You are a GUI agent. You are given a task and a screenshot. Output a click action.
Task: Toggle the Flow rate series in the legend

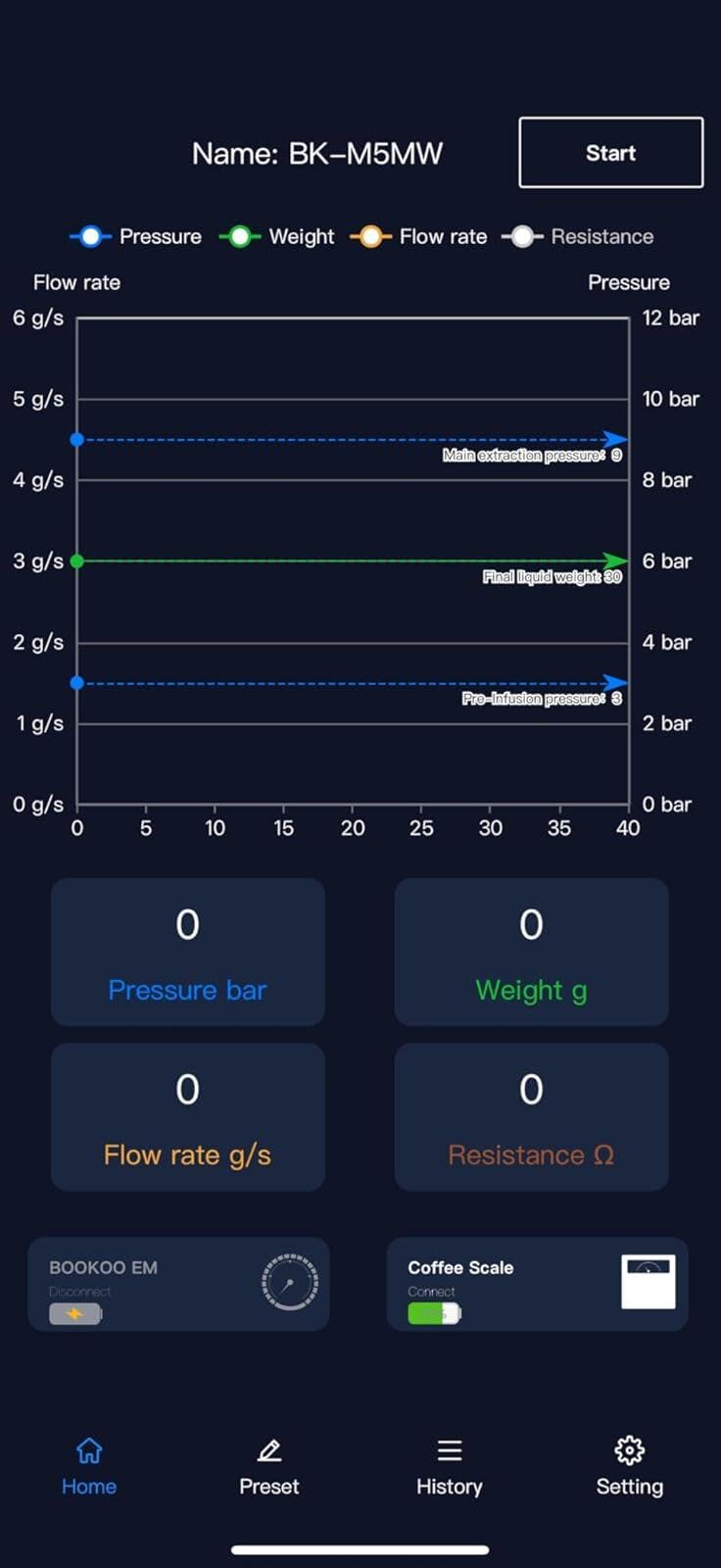pyautogui.click(x=419, y=236)
